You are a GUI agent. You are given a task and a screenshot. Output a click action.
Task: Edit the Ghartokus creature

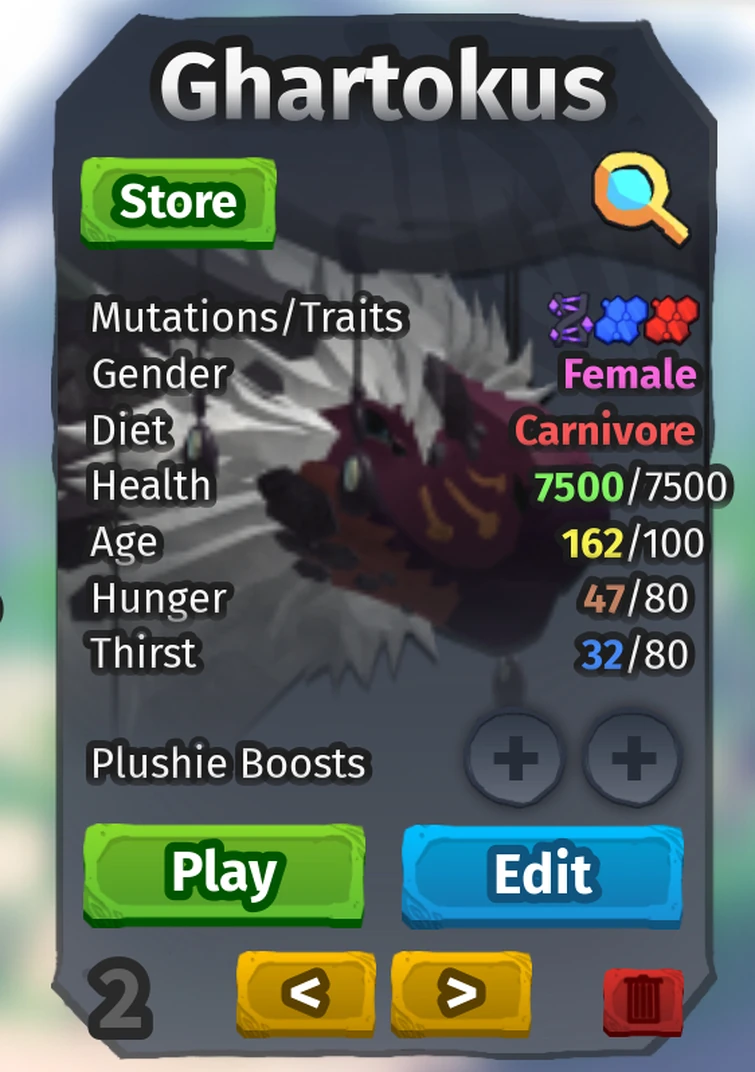coord(543,873)
